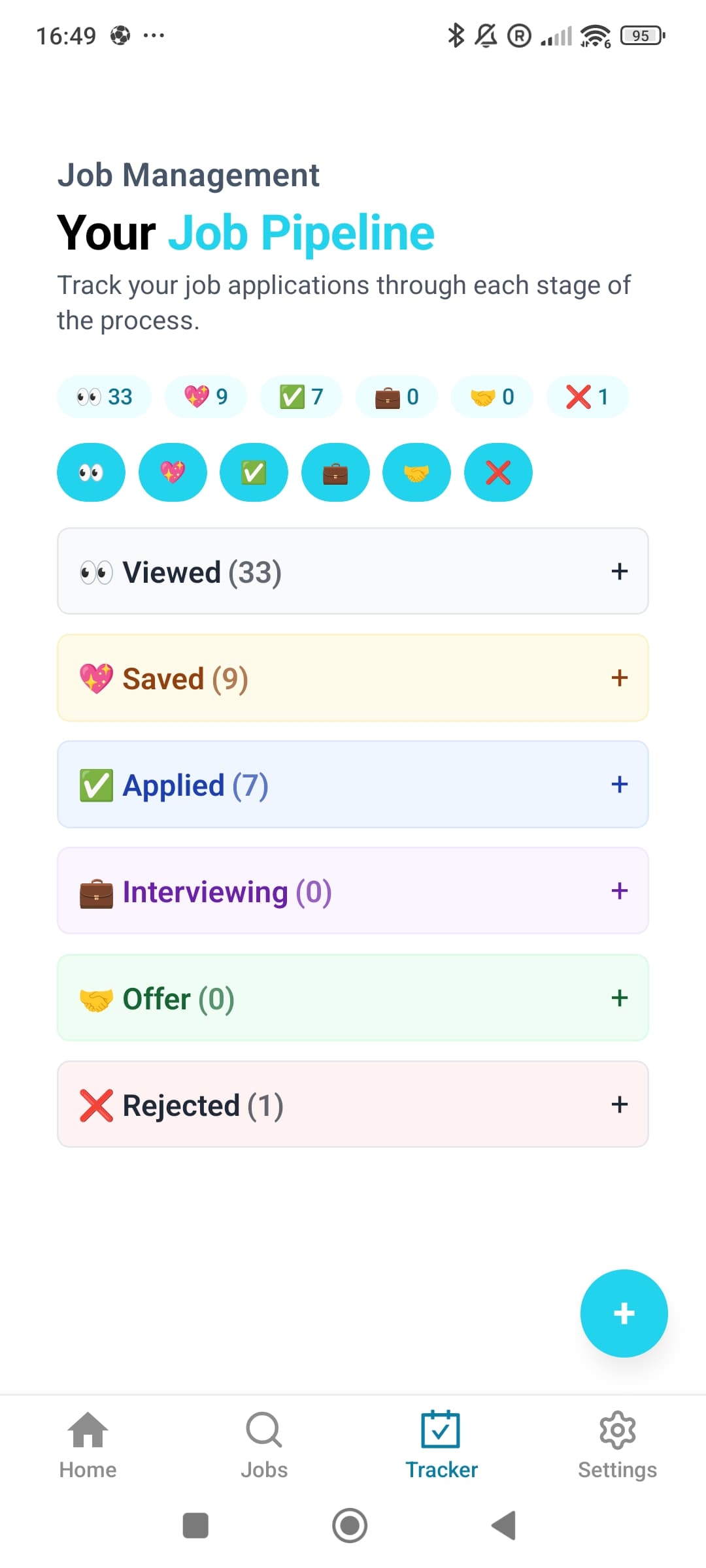Tap the checkmark Applied round filter button
The width and height of the screenshot is (706, 1568).
pos(254,472)
